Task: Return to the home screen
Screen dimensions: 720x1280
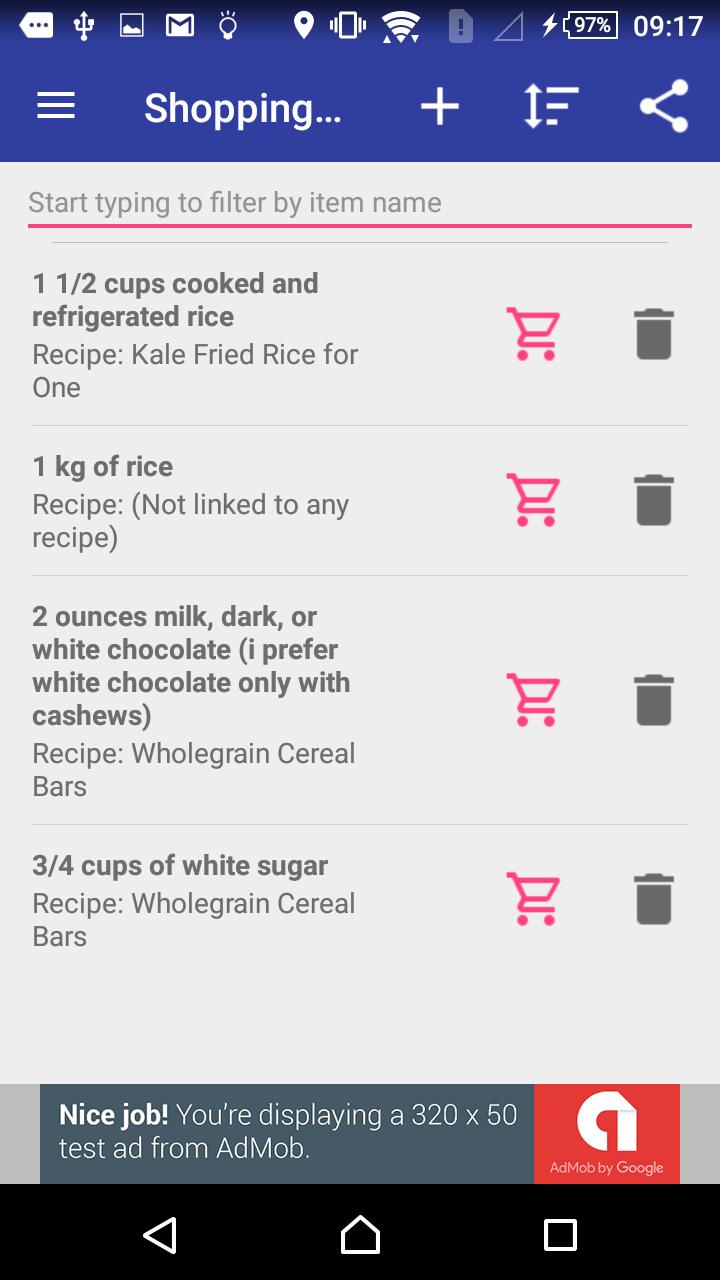Action: click(360, 1235)
